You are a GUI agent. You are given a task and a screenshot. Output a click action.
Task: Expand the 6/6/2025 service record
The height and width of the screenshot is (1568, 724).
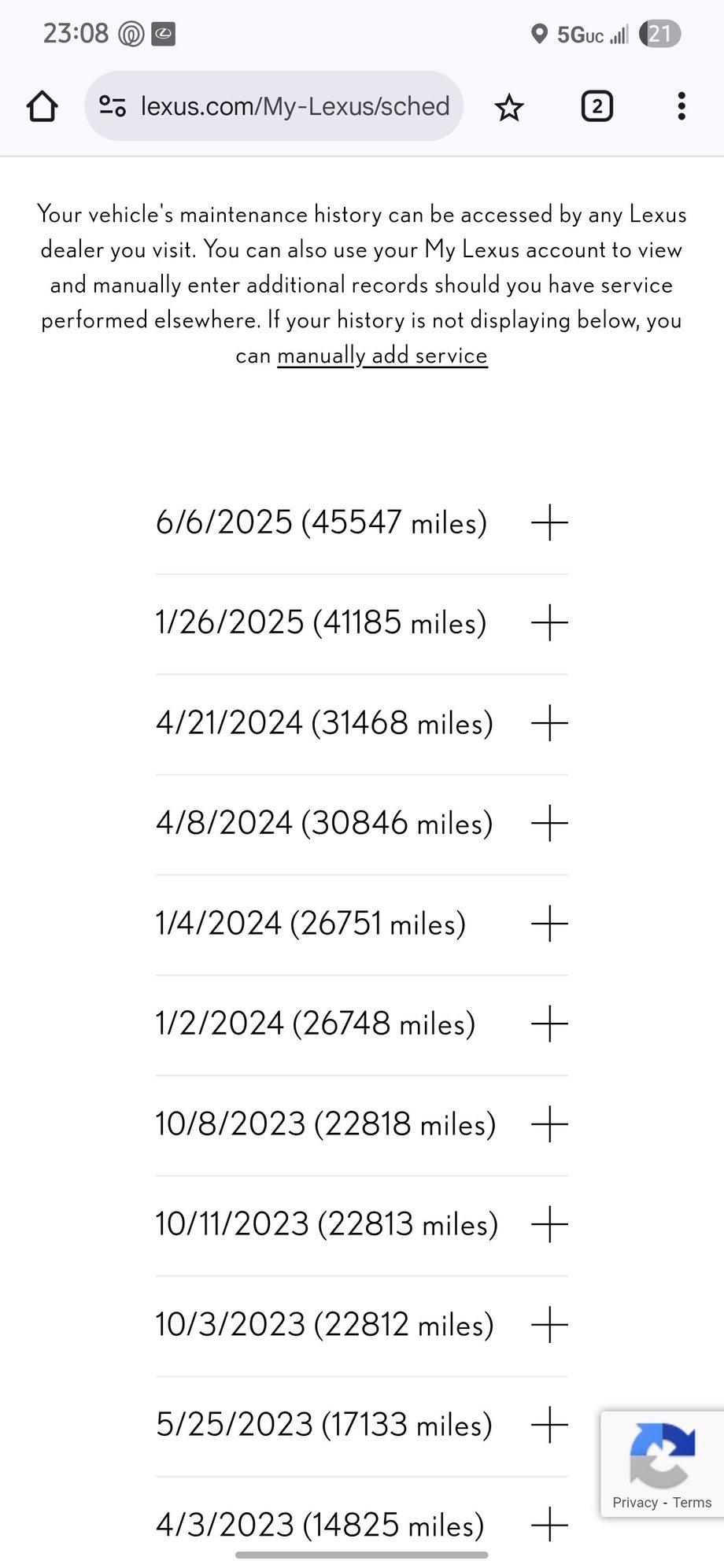coord(549,523)
